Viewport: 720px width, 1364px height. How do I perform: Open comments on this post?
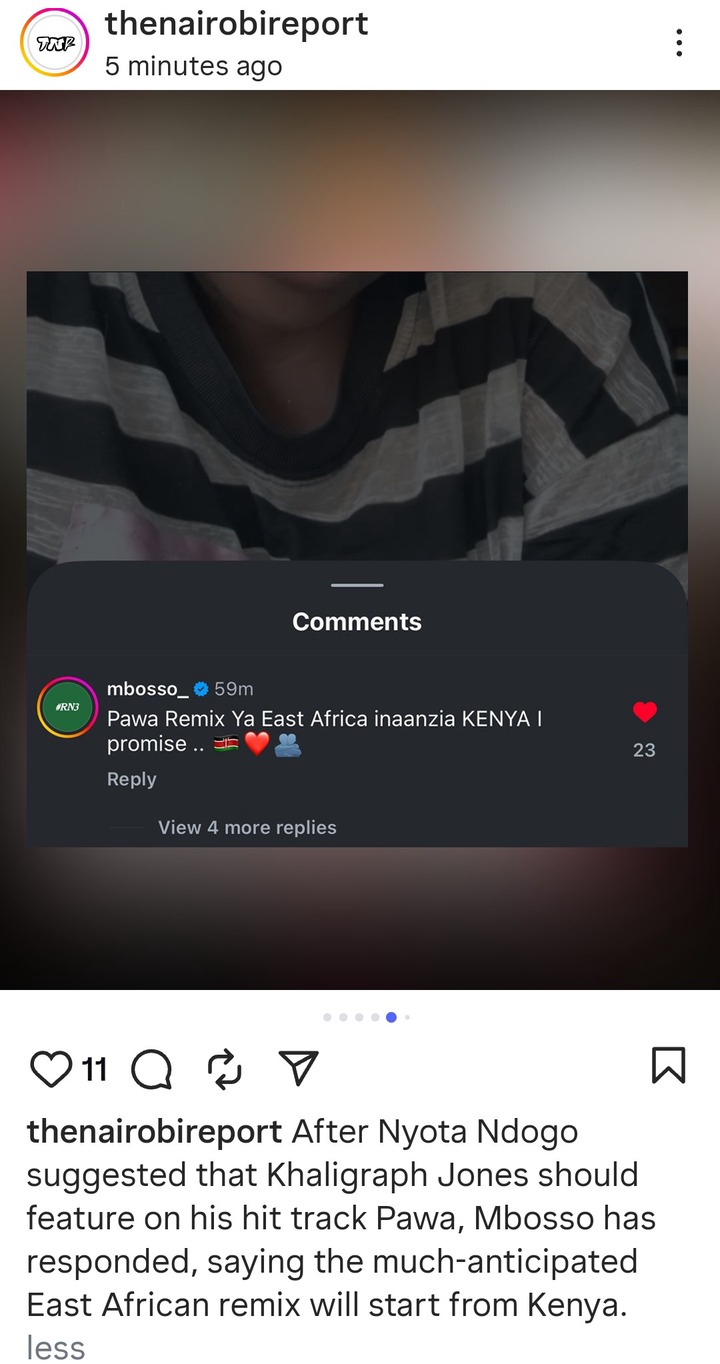(x=151, y=1070)
